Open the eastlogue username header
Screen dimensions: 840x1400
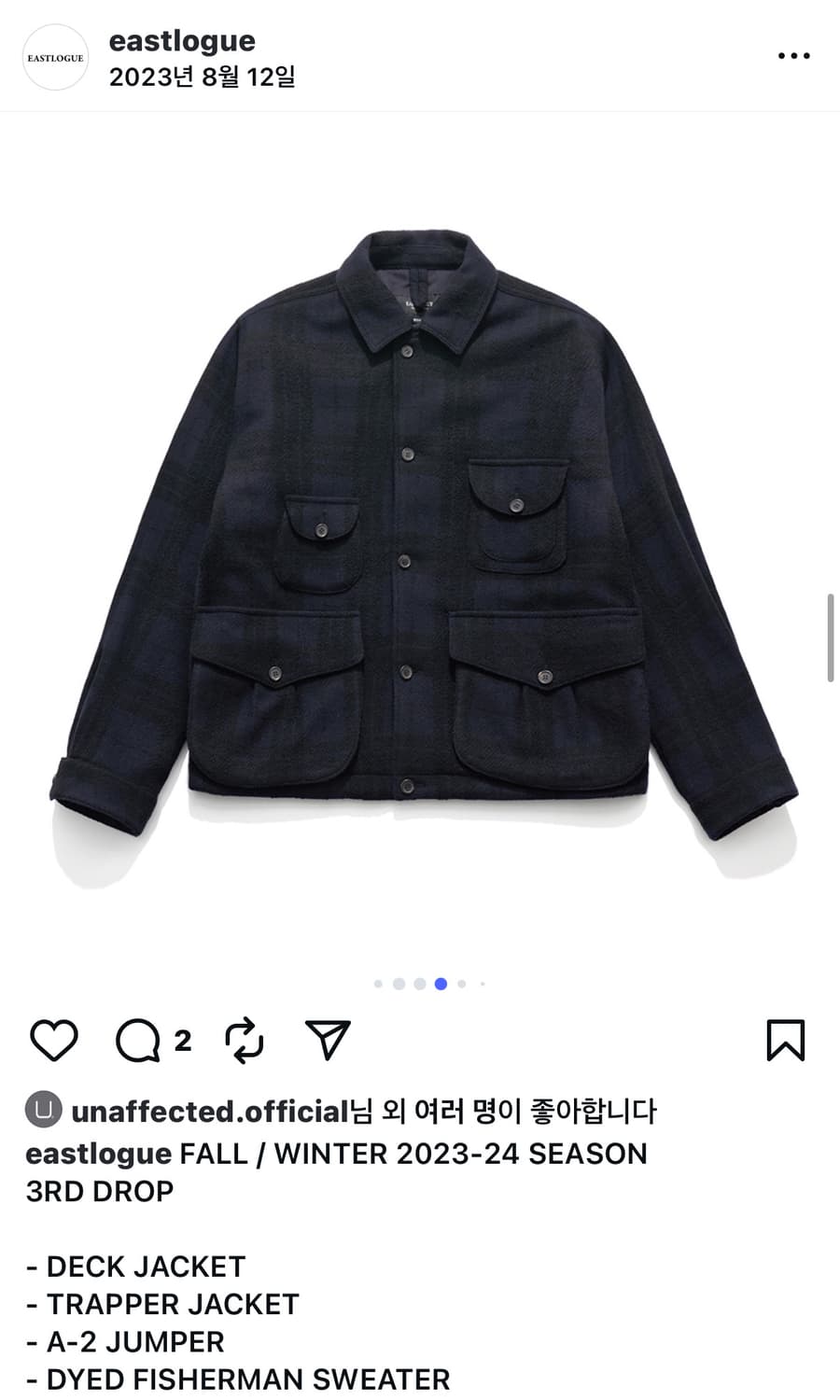(181, 40)
